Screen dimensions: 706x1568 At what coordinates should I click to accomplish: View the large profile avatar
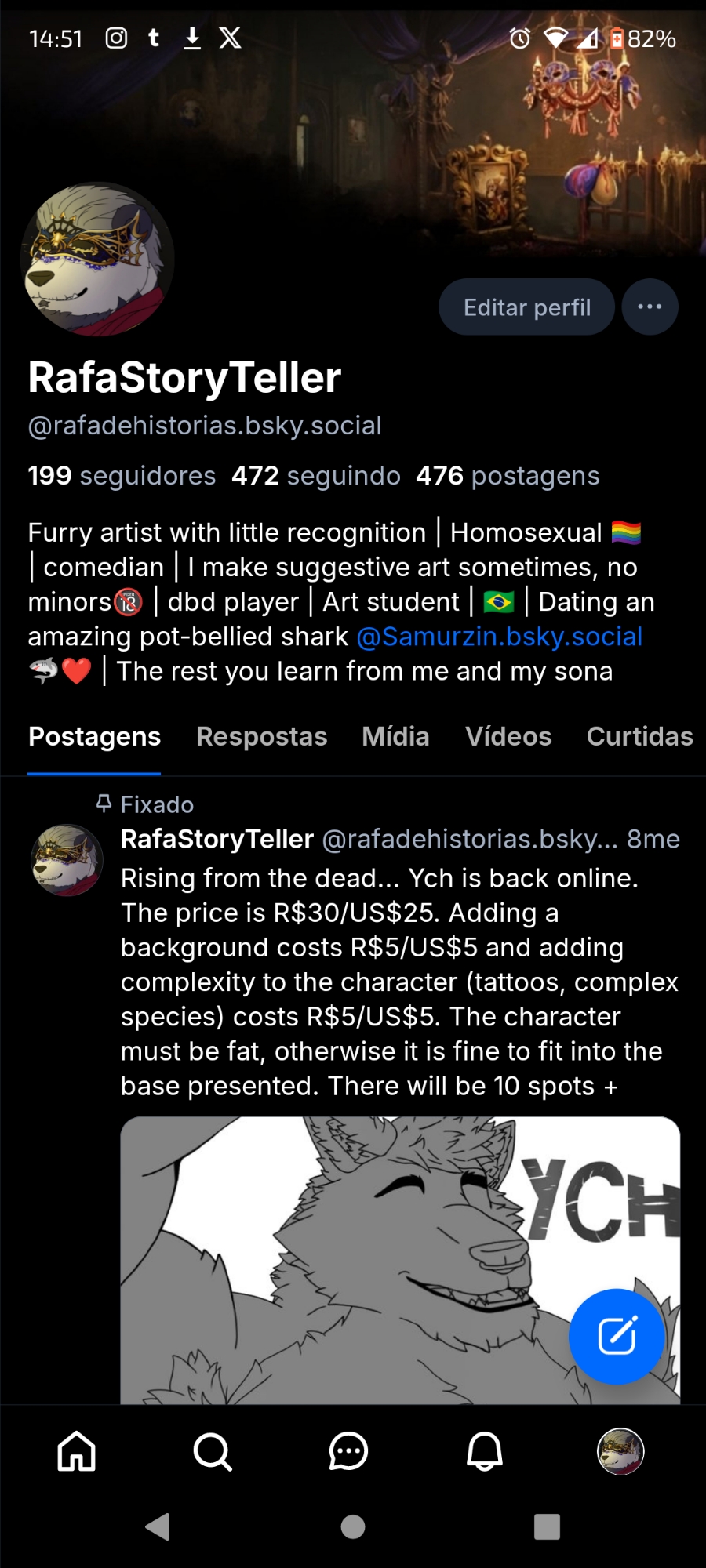tap(97, 260)
